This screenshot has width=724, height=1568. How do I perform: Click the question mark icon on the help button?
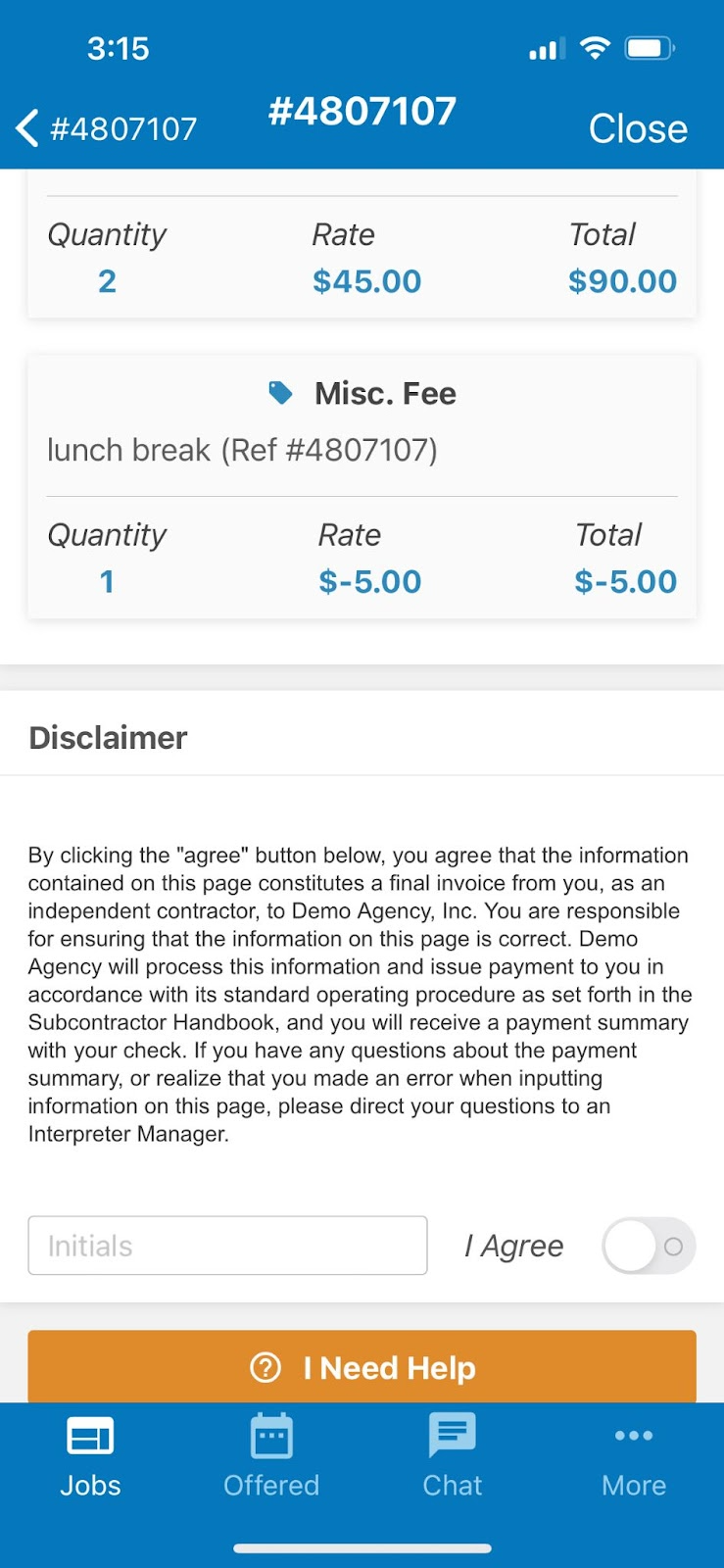click(x=265, y=1366)
